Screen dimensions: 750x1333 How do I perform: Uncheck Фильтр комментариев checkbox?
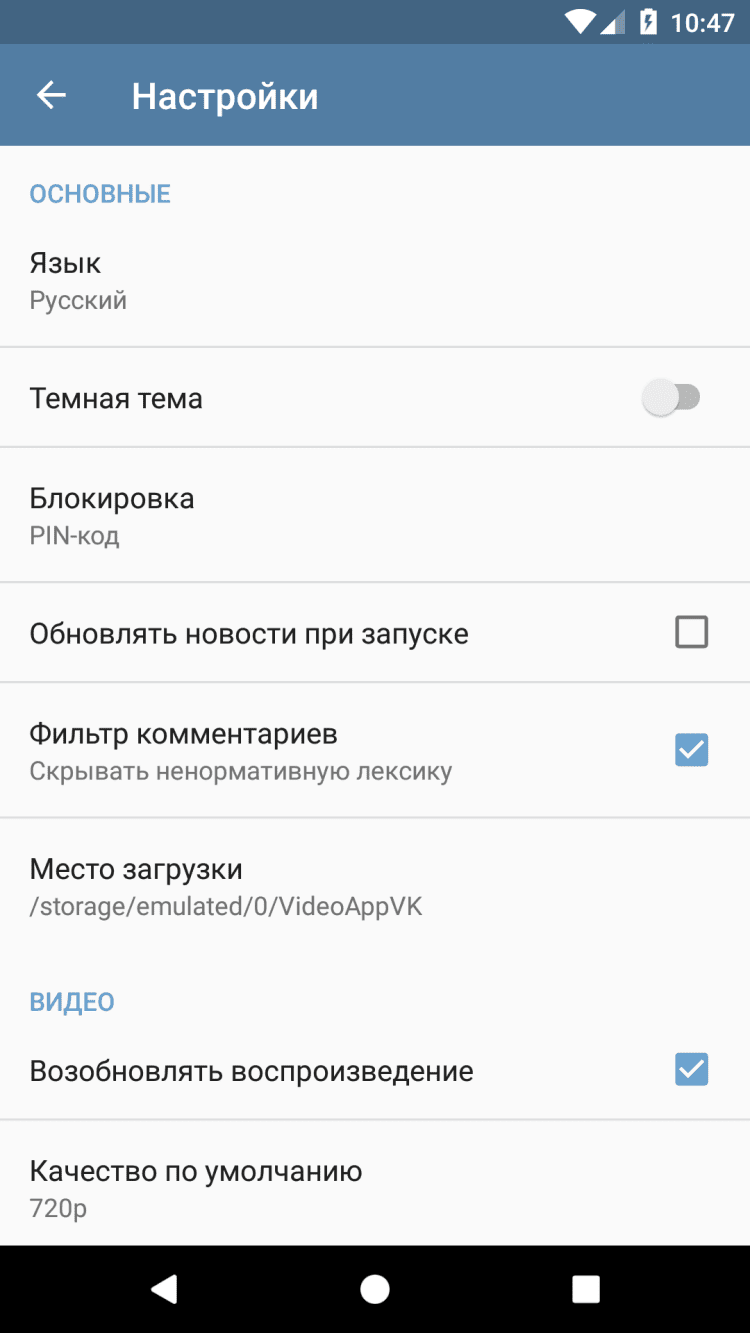(x=691, y=750)
